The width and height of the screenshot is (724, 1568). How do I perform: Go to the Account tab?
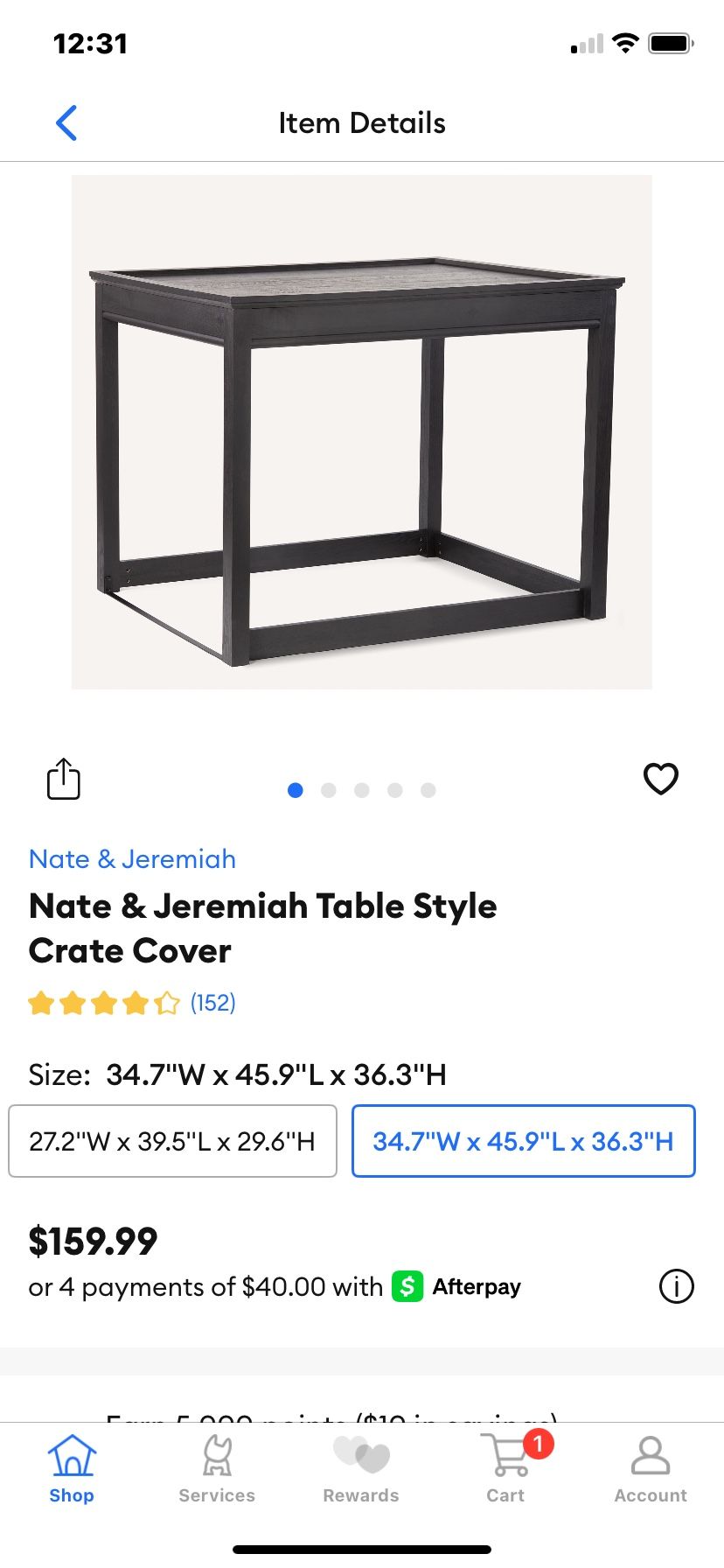[x=651, y=1470]
